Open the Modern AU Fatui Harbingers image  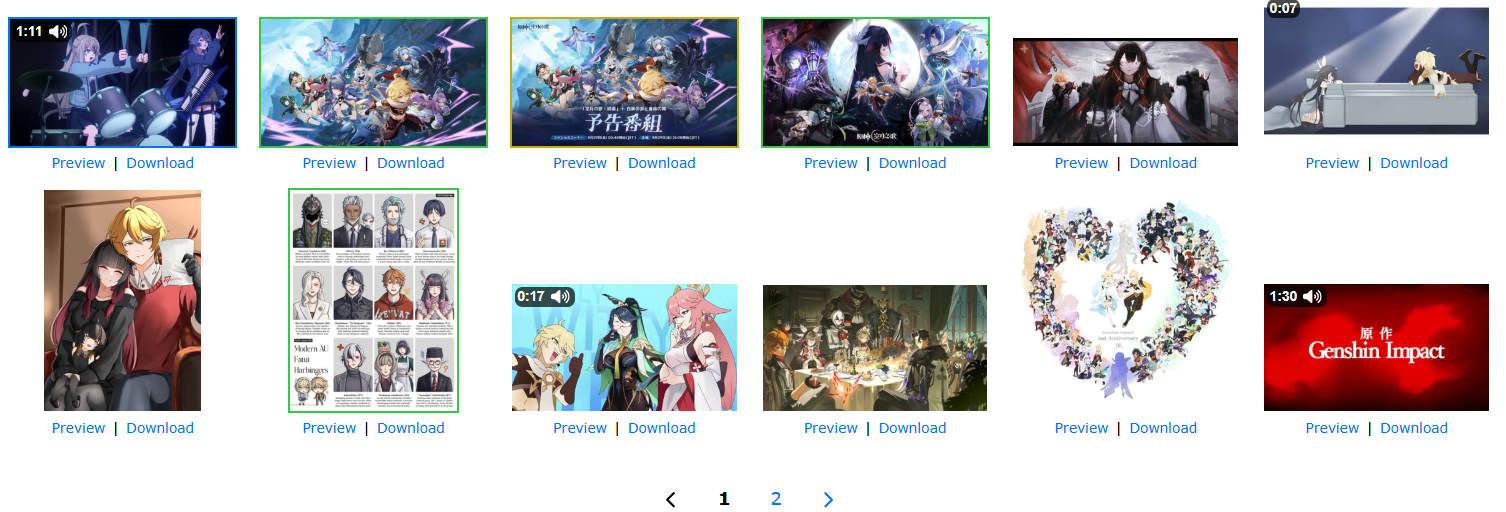click(374, 300)
